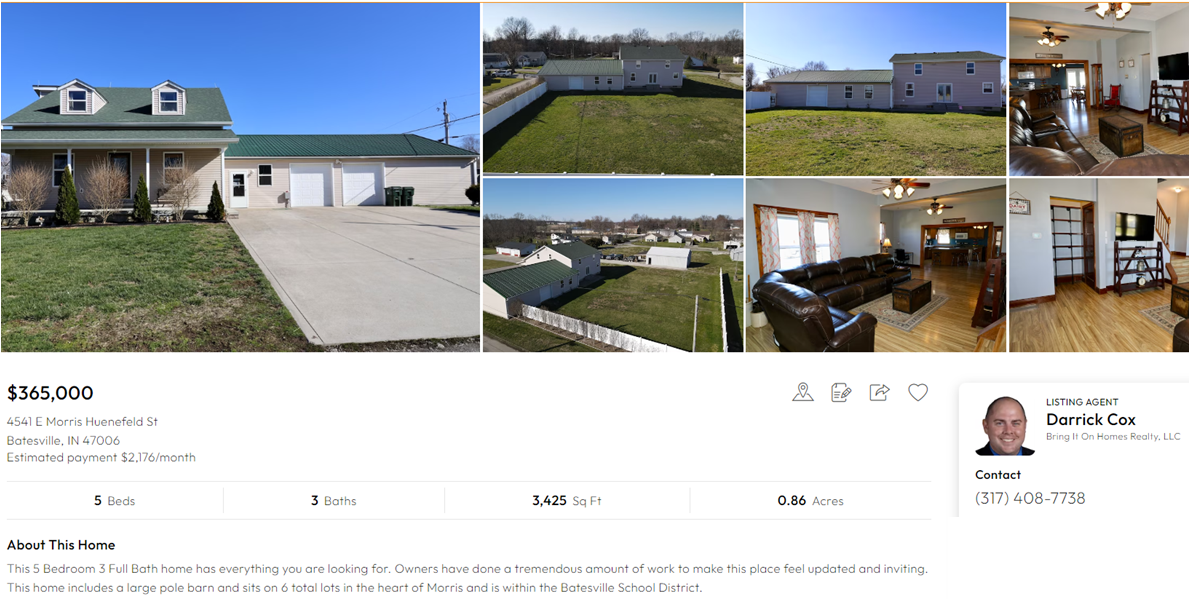Open the aerial photo showing neighborhood and barn

pos(612,265)
